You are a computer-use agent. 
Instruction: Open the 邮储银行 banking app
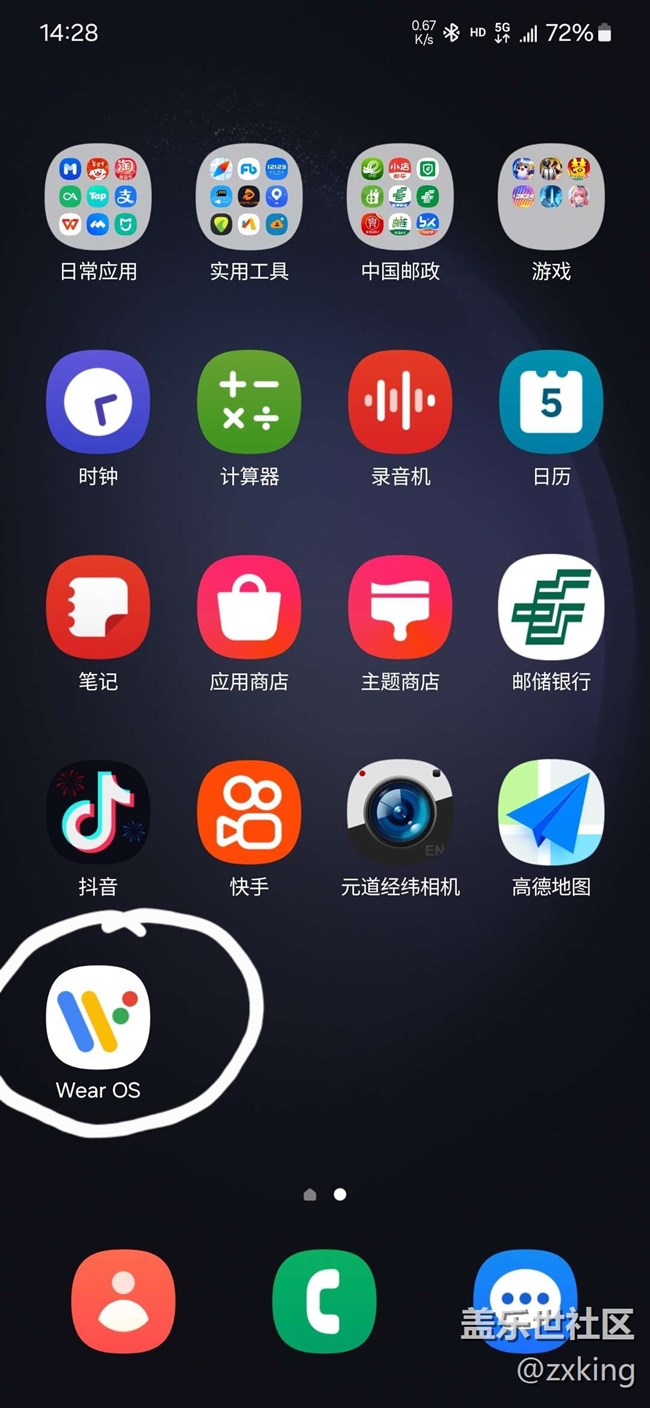(x=551, y=607)
